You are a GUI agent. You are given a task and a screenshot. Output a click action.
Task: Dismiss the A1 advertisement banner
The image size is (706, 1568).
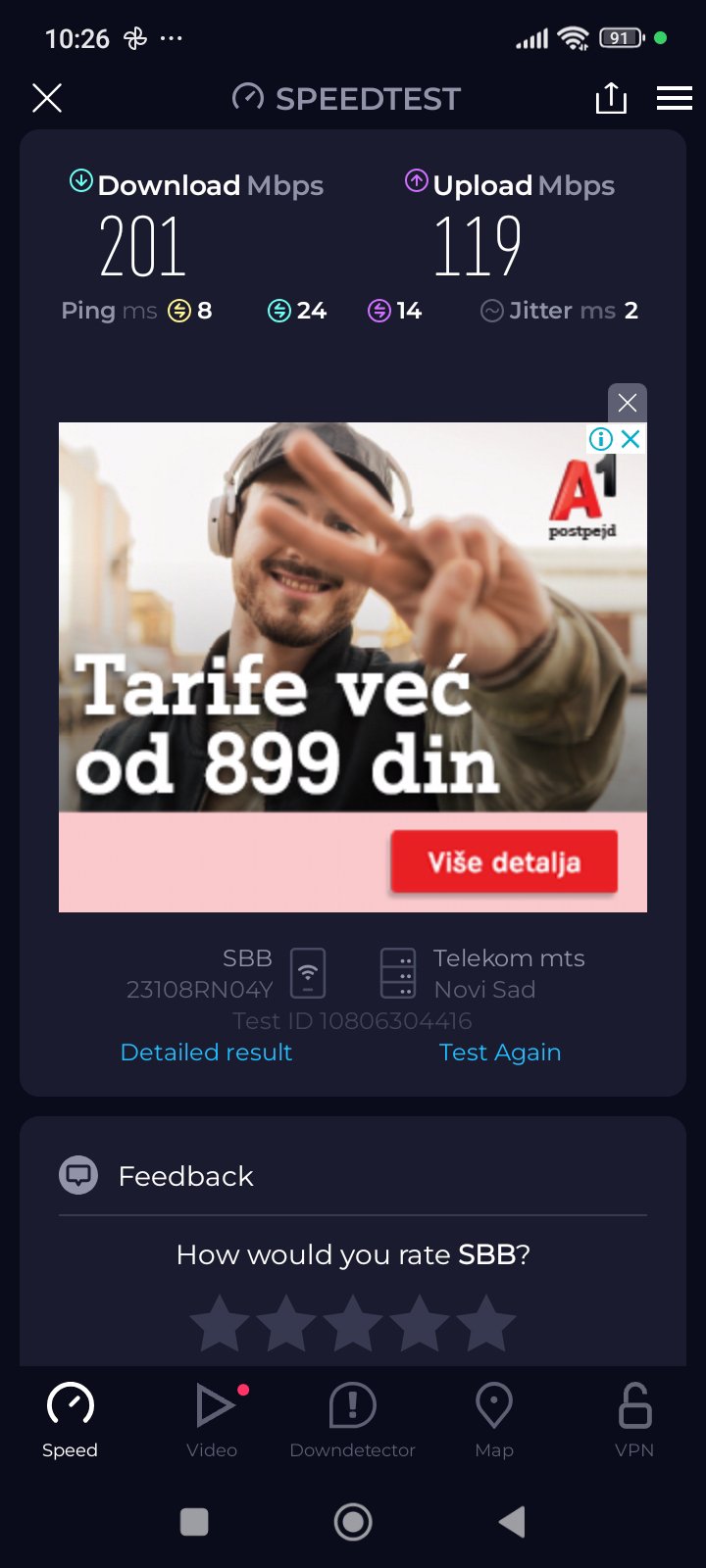pyautogui.click(x=628, y=403)
